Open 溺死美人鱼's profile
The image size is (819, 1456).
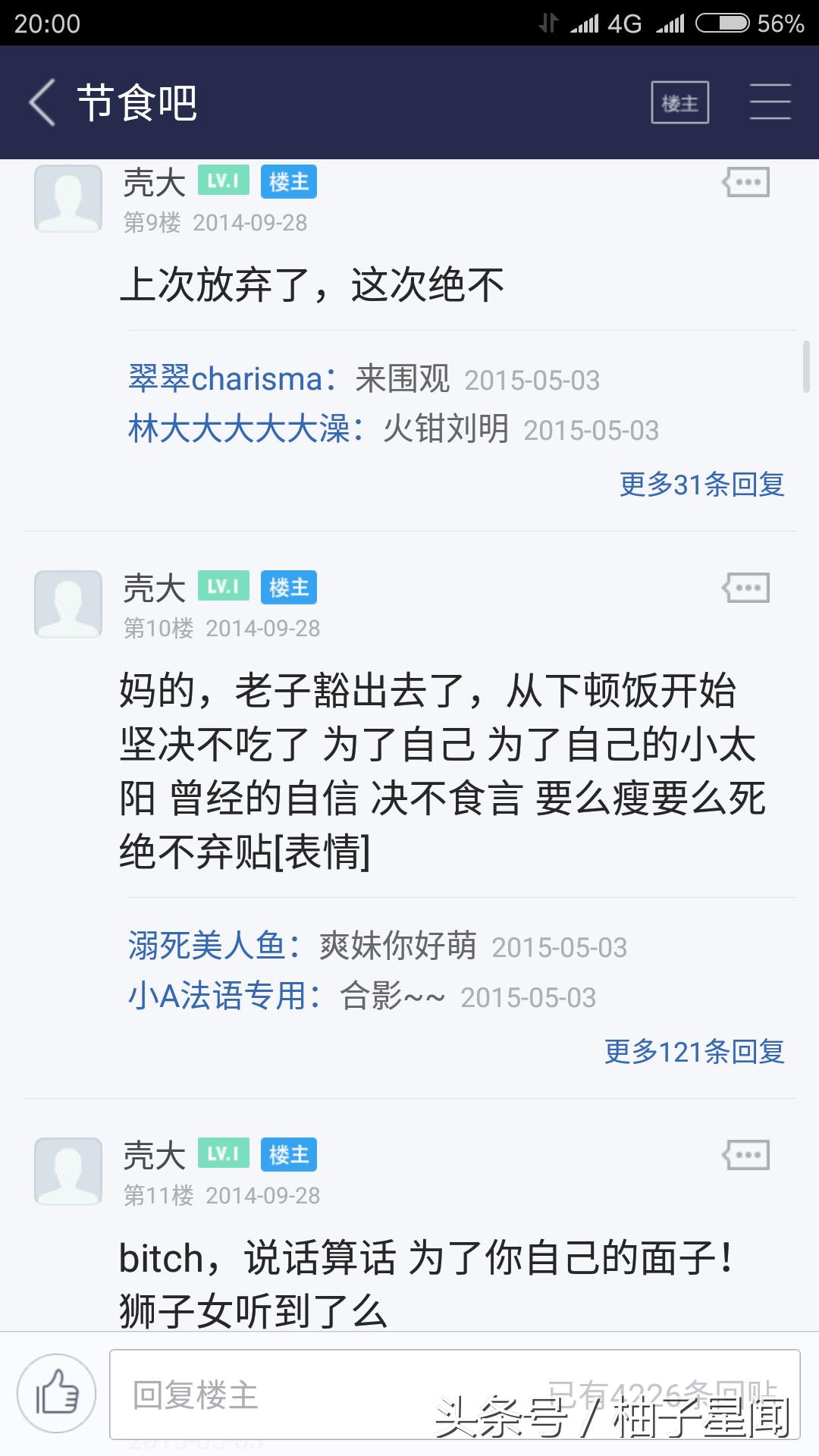pos(207,946)
